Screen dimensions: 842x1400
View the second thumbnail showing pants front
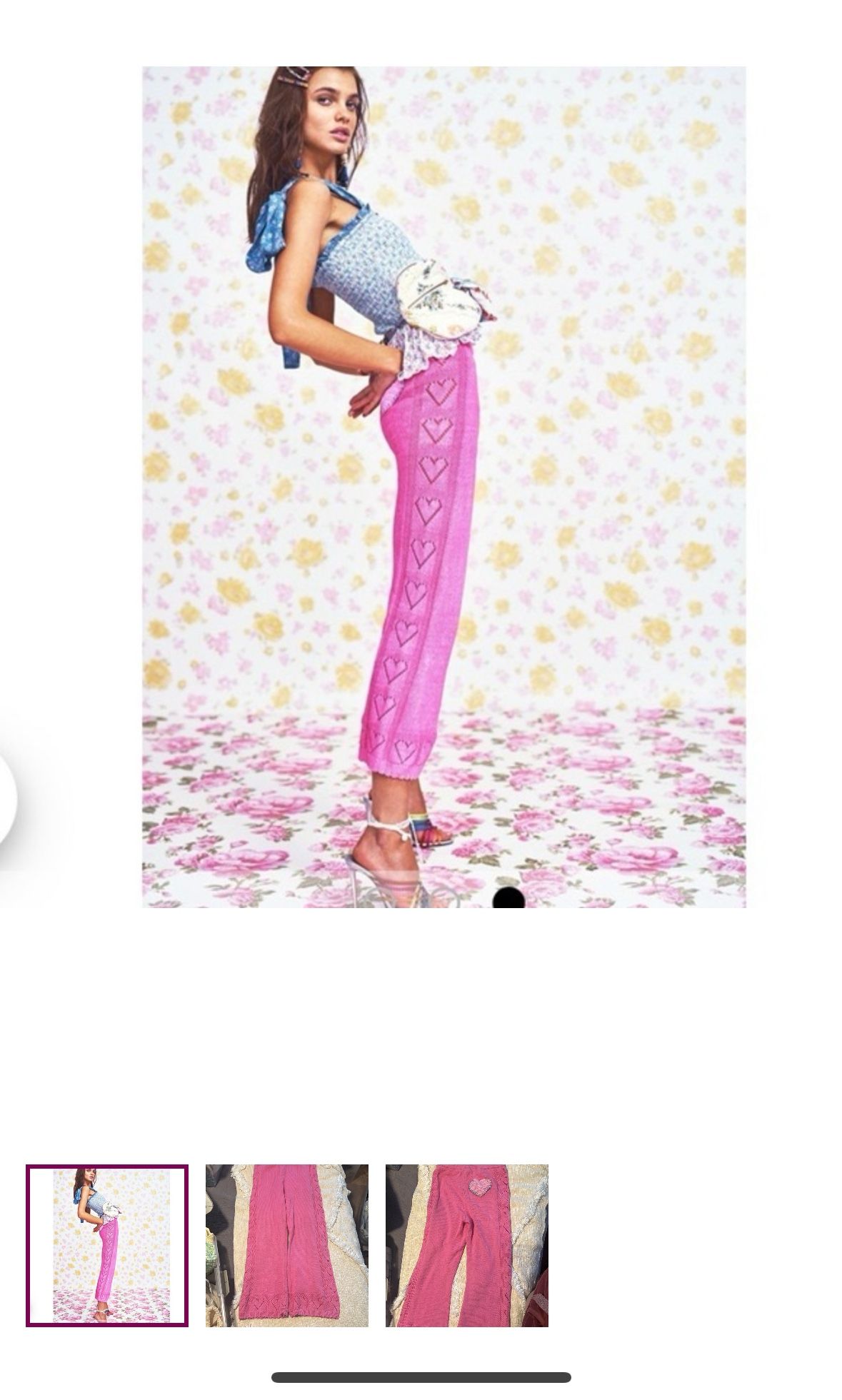click(x=287, y=1245)
